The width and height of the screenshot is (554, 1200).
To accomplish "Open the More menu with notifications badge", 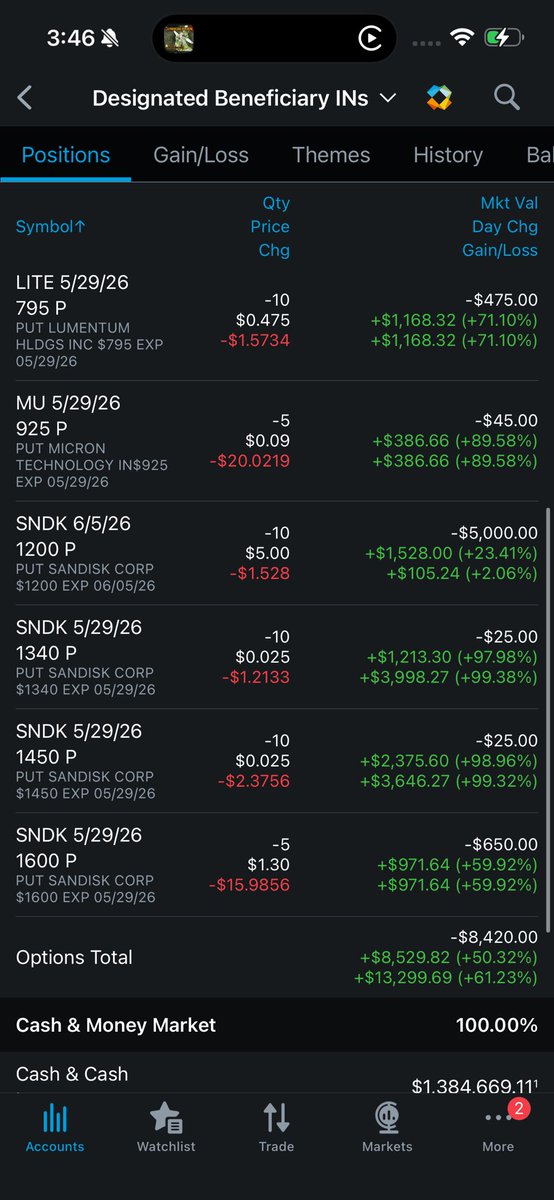I will point(499,1127).
